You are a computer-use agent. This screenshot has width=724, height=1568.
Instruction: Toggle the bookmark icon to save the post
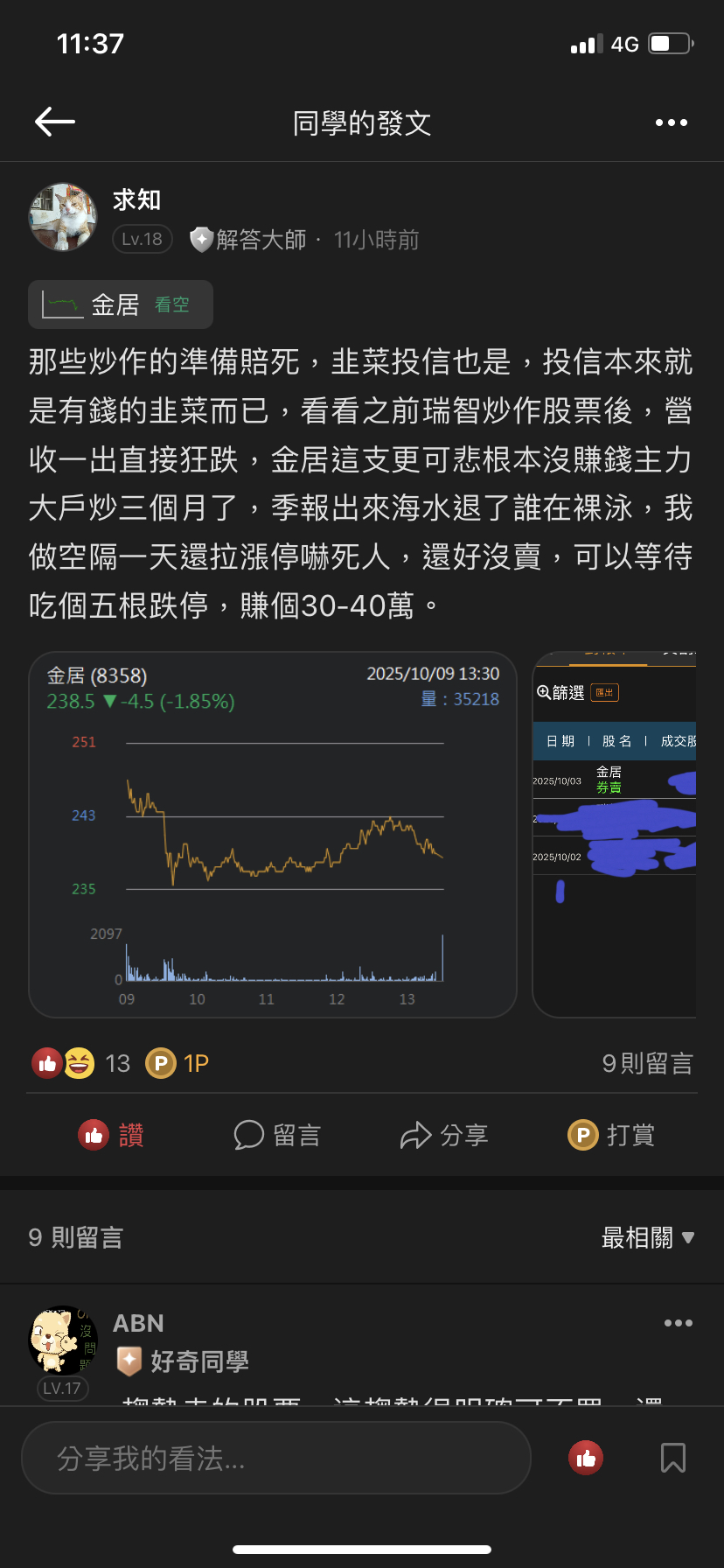(x=672, y=1458)
